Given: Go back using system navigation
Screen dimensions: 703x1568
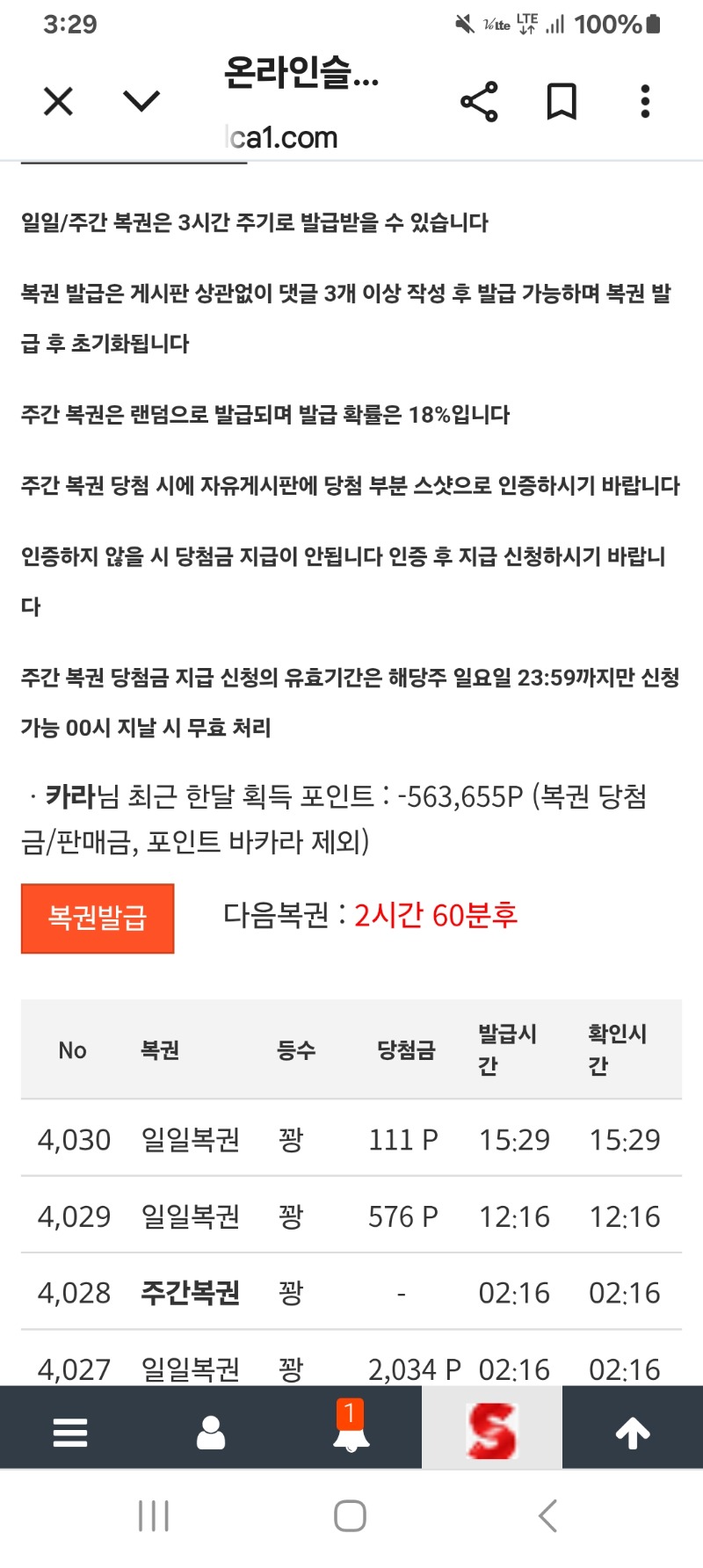Looking at the screenshot, I should pyautogui.click(x=548, y=1516).
